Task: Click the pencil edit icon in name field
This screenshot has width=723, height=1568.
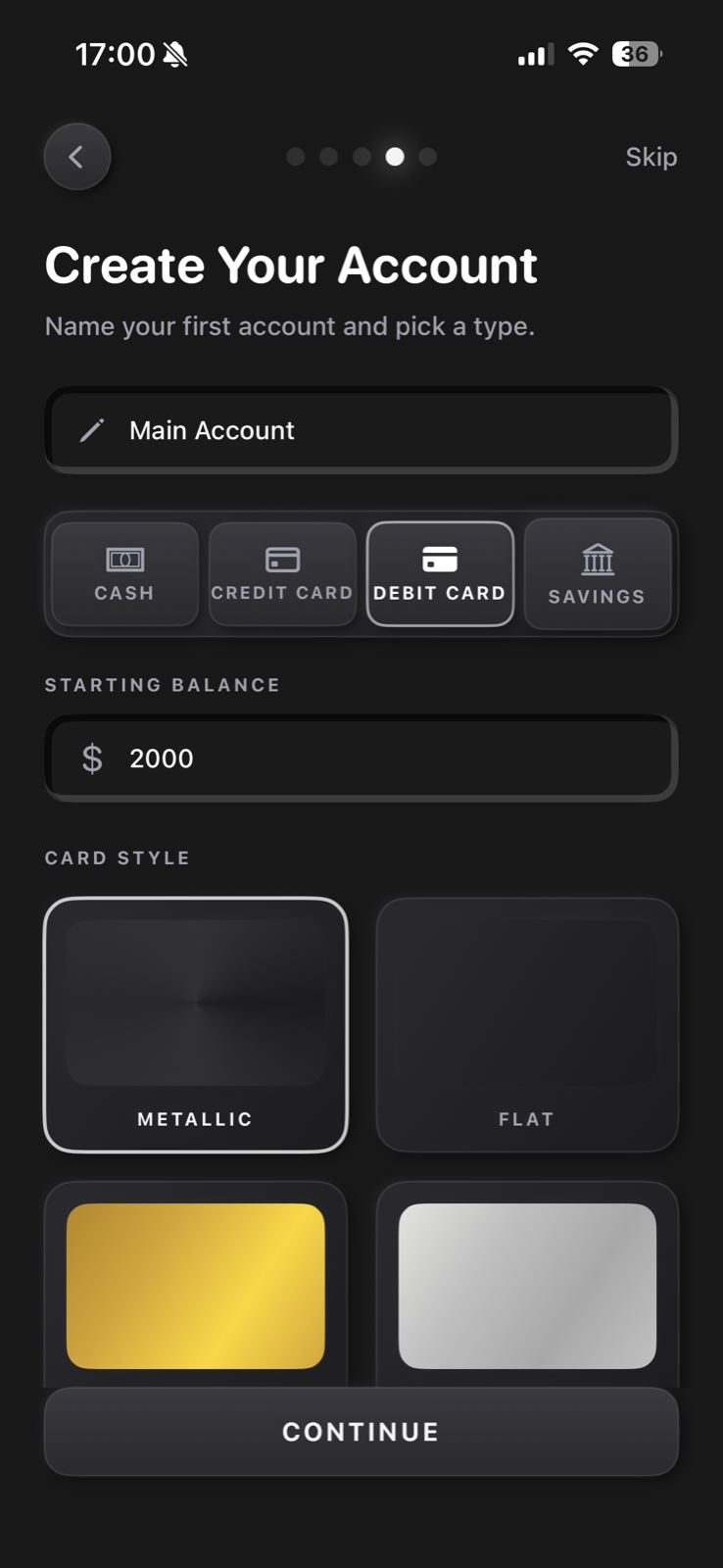Action: click(x=92, y=429)
